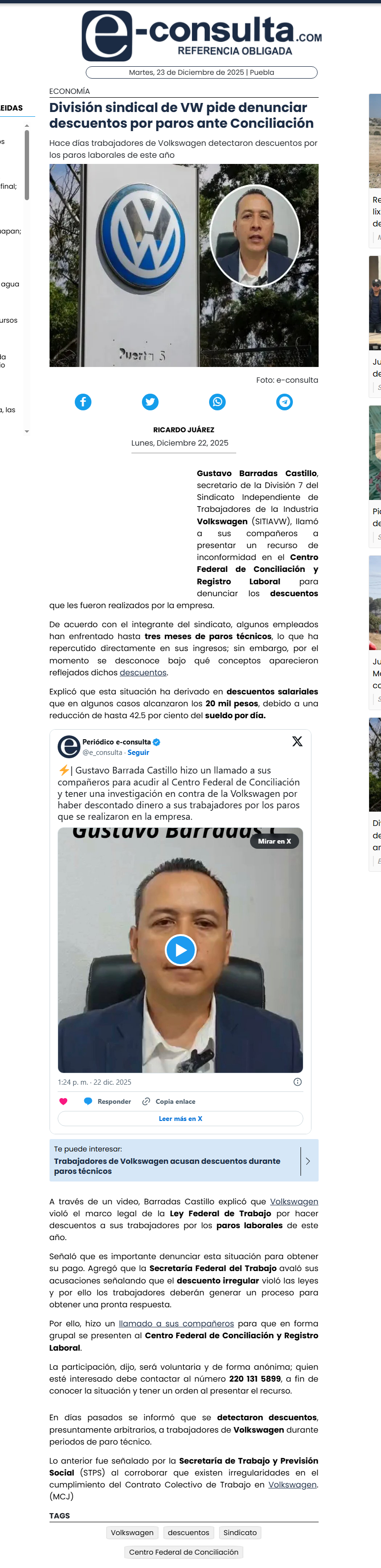The width and height of the screenshot is (381, 1568).
Task: Play the embedded Gustavo Barradas video
Action: click(180, 949)
